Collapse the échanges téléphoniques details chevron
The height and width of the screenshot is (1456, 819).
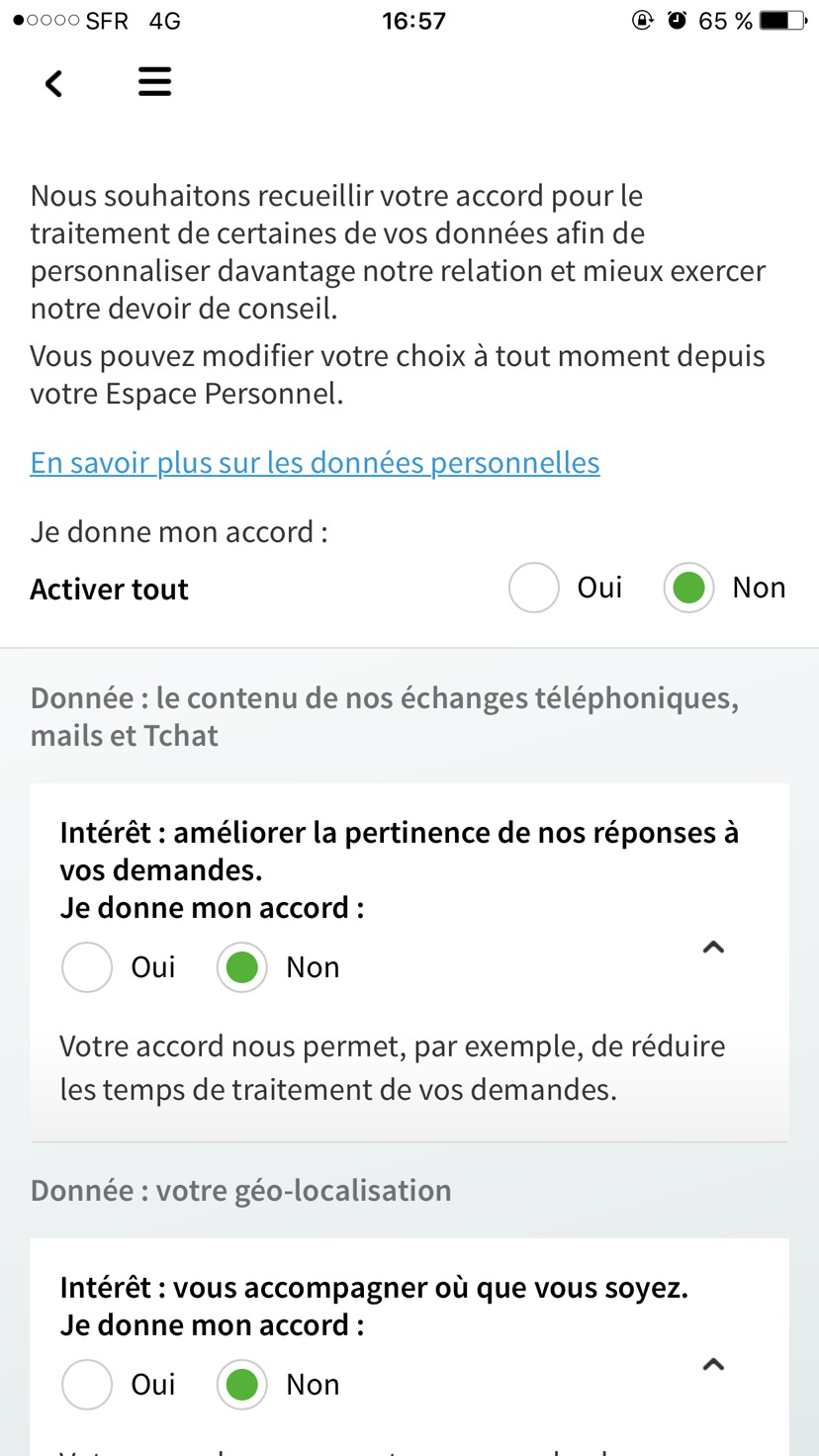coord(713,948)
